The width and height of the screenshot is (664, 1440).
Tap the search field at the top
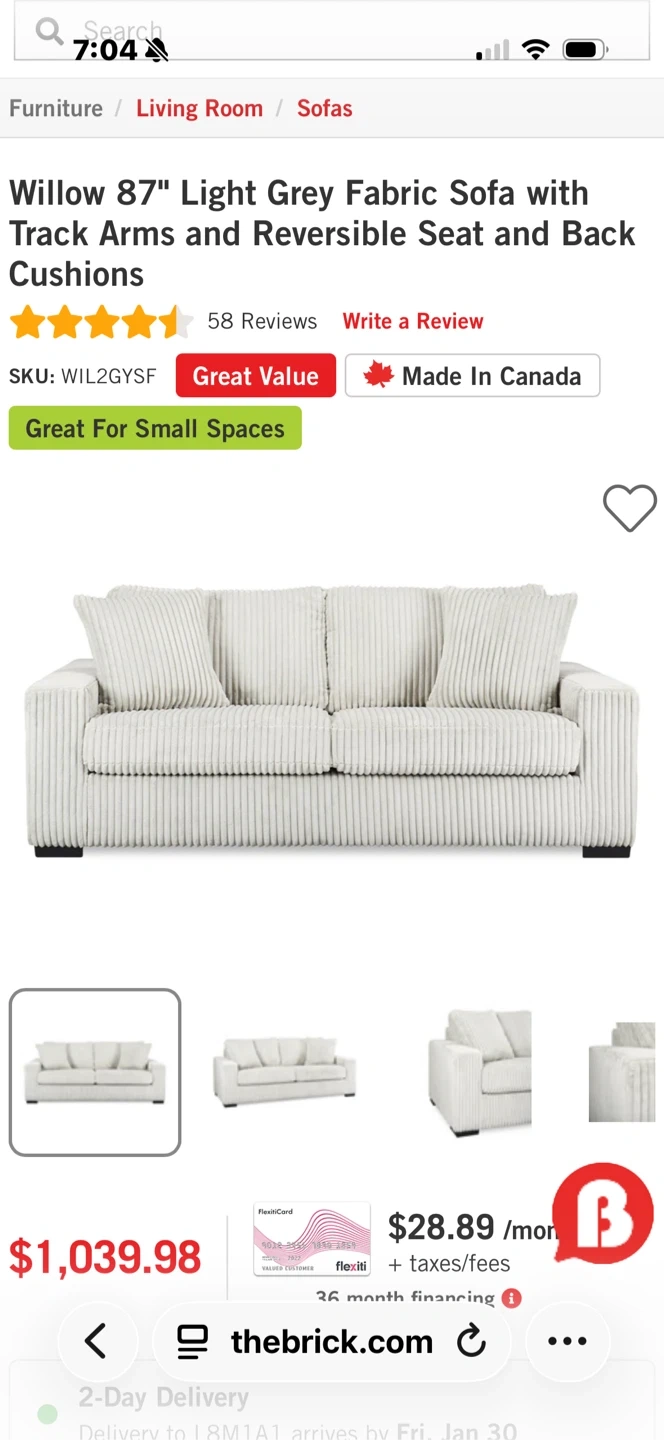pyautogui.click(x=330, y=32)
